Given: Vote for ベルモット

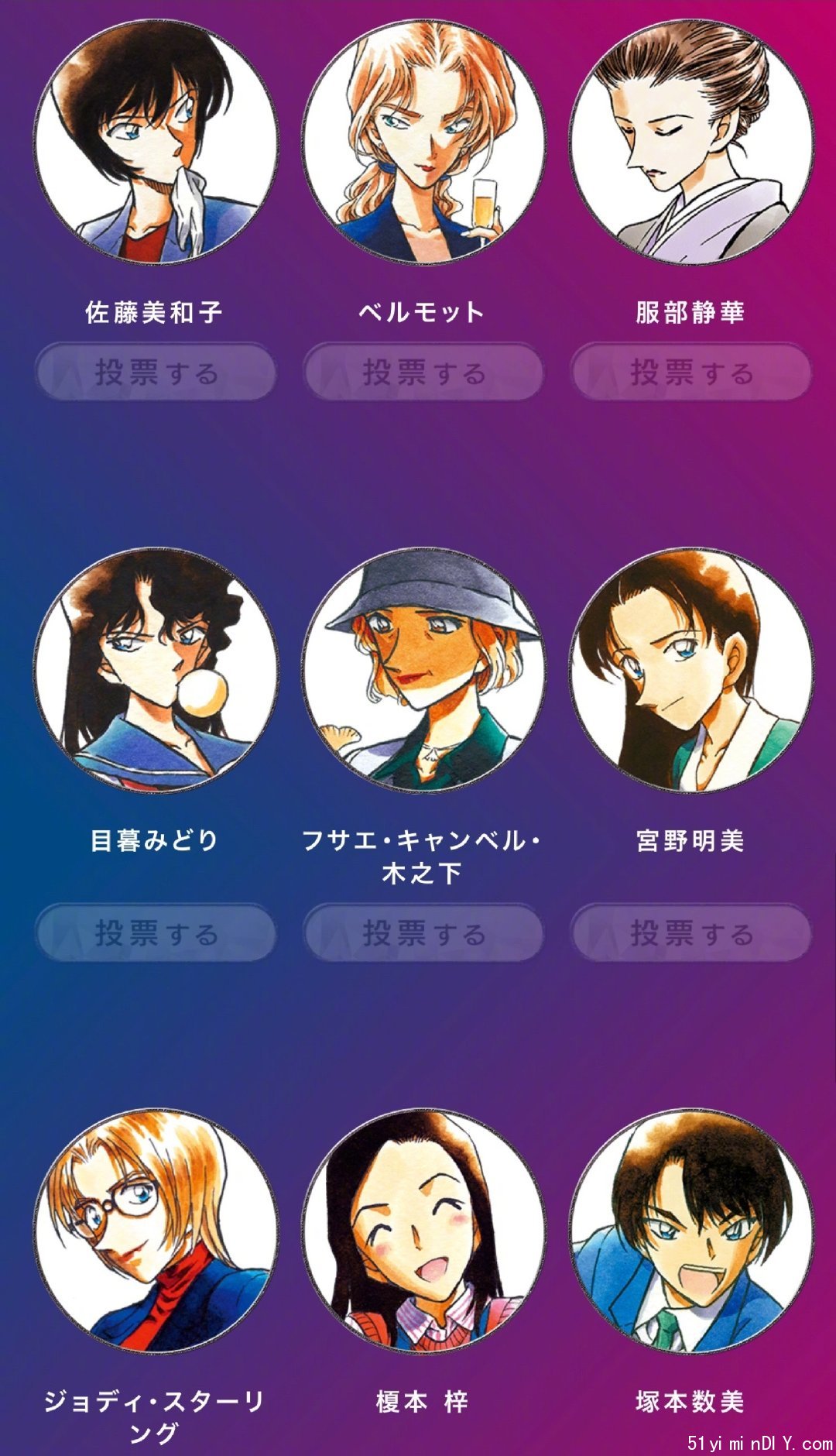Looking at the screenshot, I should click(x=423, y=373).
